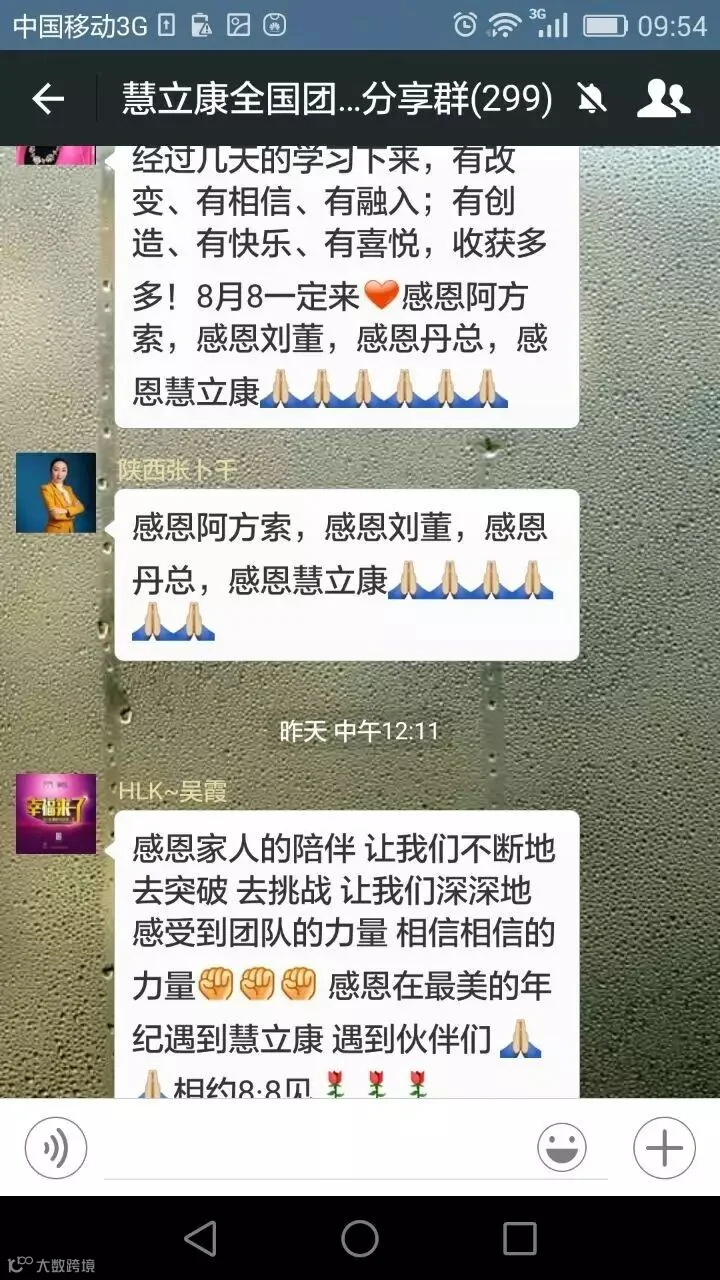Open the emoji picker
Viewport: 720px width, 1280px height.
click(x=562, y=1148)
